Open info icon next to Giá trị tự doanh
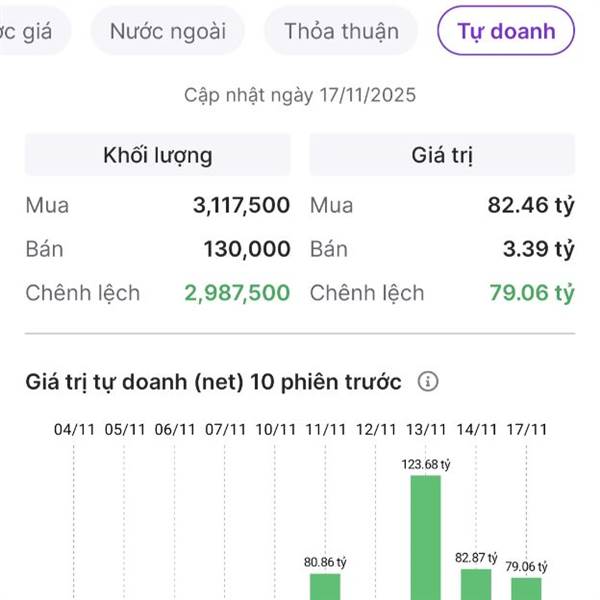This screenshot has height=600, width=600. pyautogui.click(x=428, y=382)
